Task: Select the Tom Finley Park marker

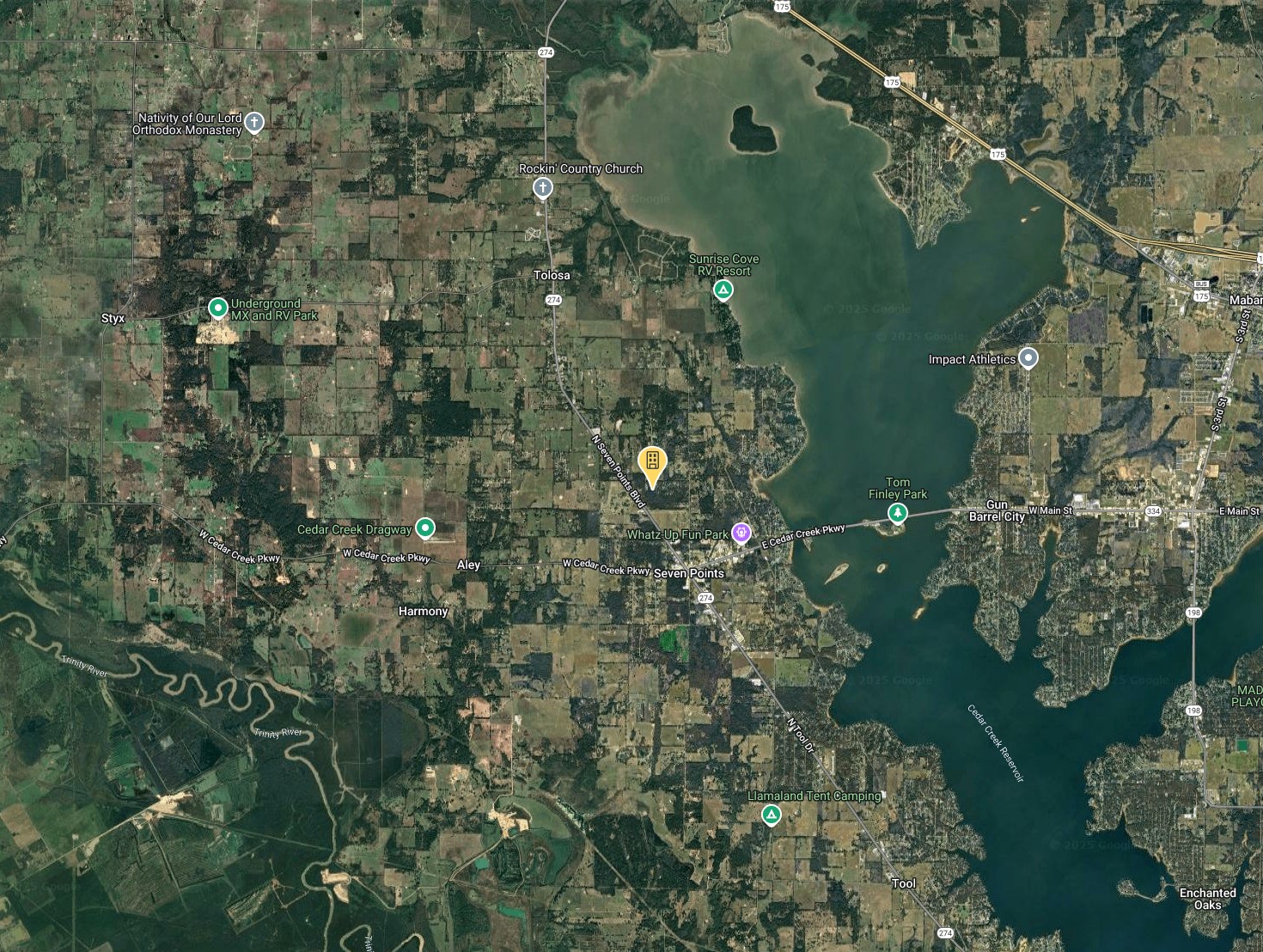Action: (897, 513)
